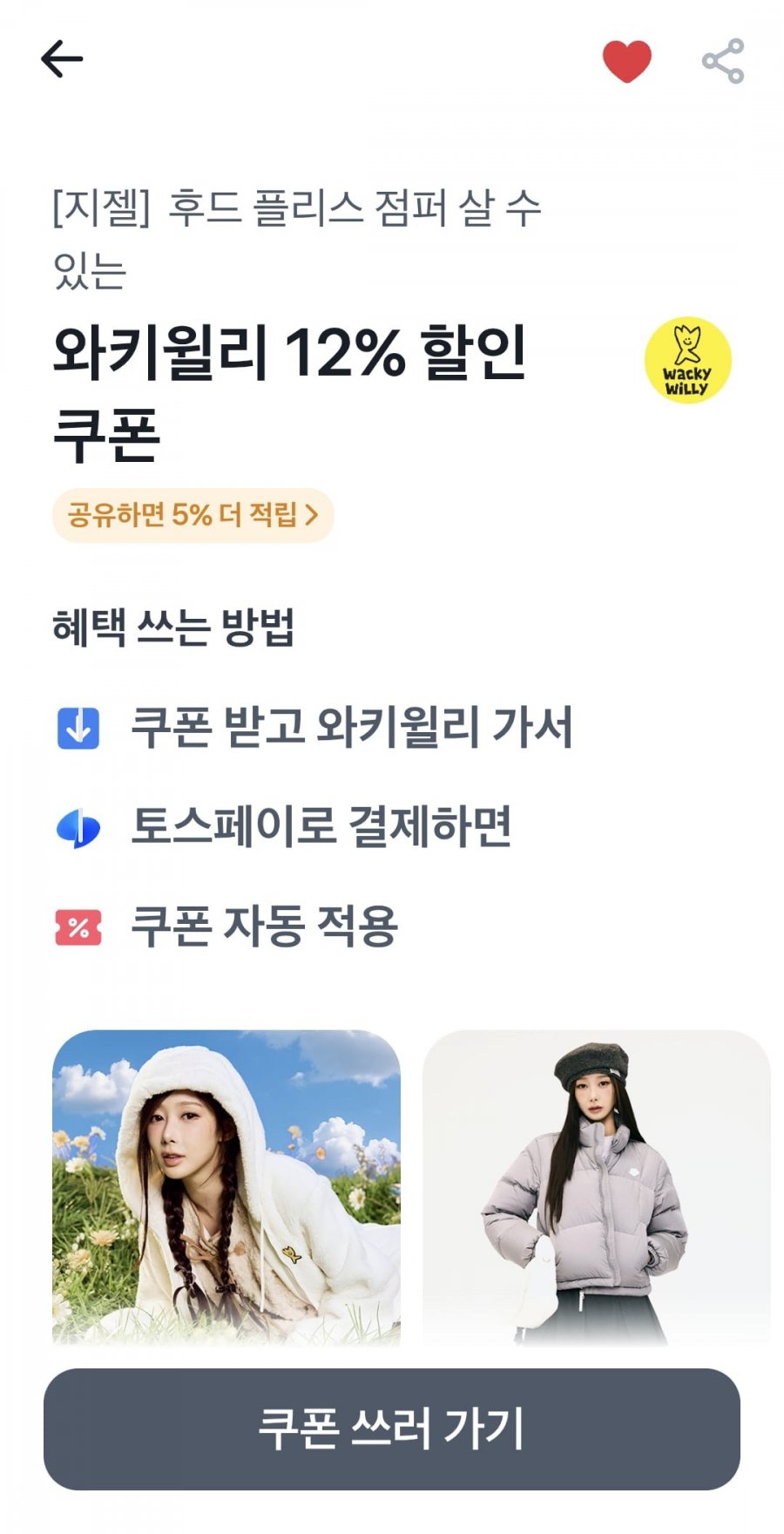Image resolution: width=784 pixels, height=1534 pixels.
Task: Tap the red heart favorite icon
Action: click(627, 61)
